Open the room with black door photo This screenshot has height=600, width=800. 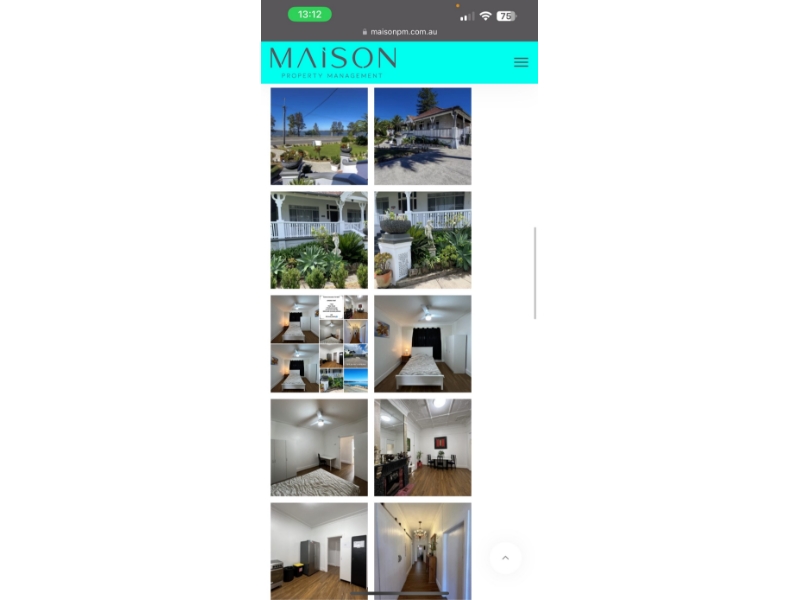(x=319, y=550)
